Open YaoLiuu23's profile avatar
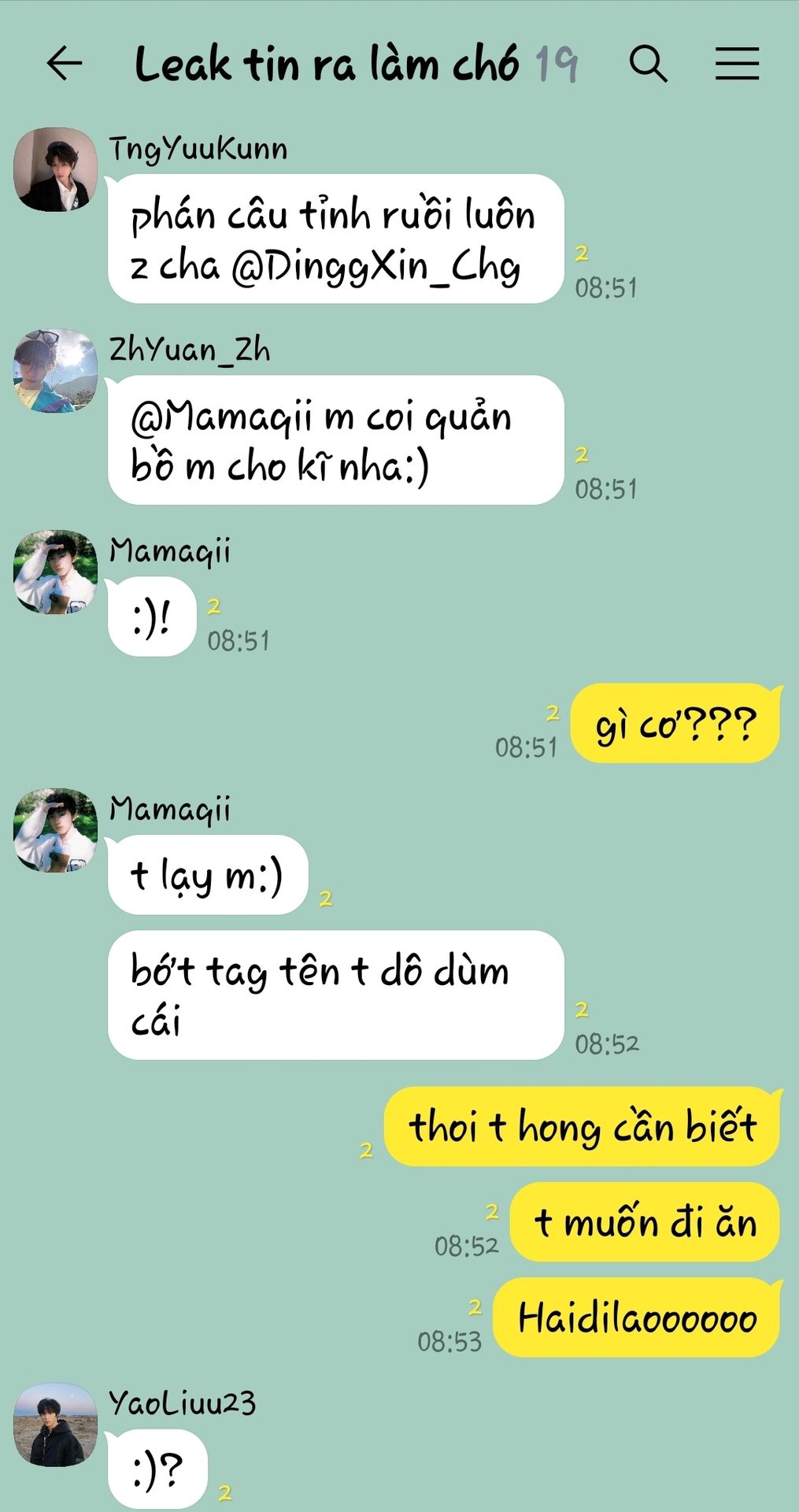799x1512 pixels. [x=55, y=1425]
